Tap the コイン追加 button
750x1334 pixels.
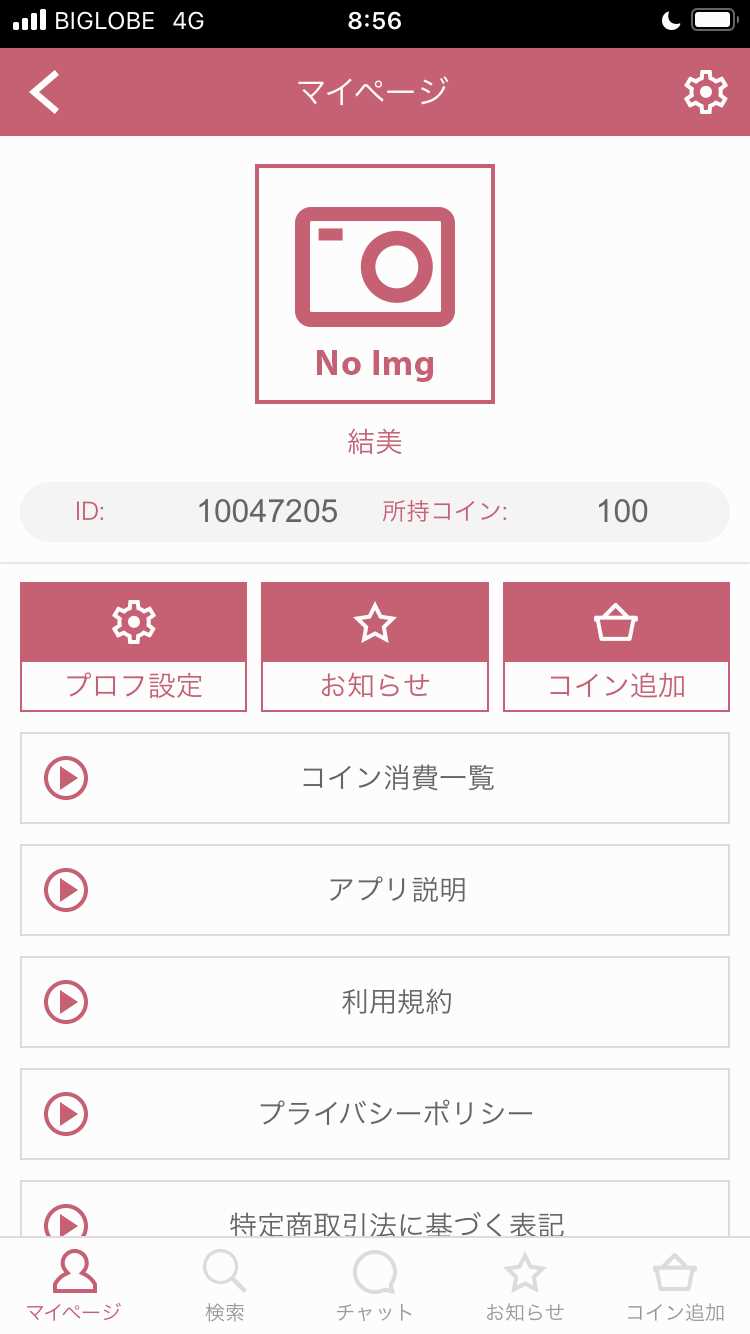616,647
